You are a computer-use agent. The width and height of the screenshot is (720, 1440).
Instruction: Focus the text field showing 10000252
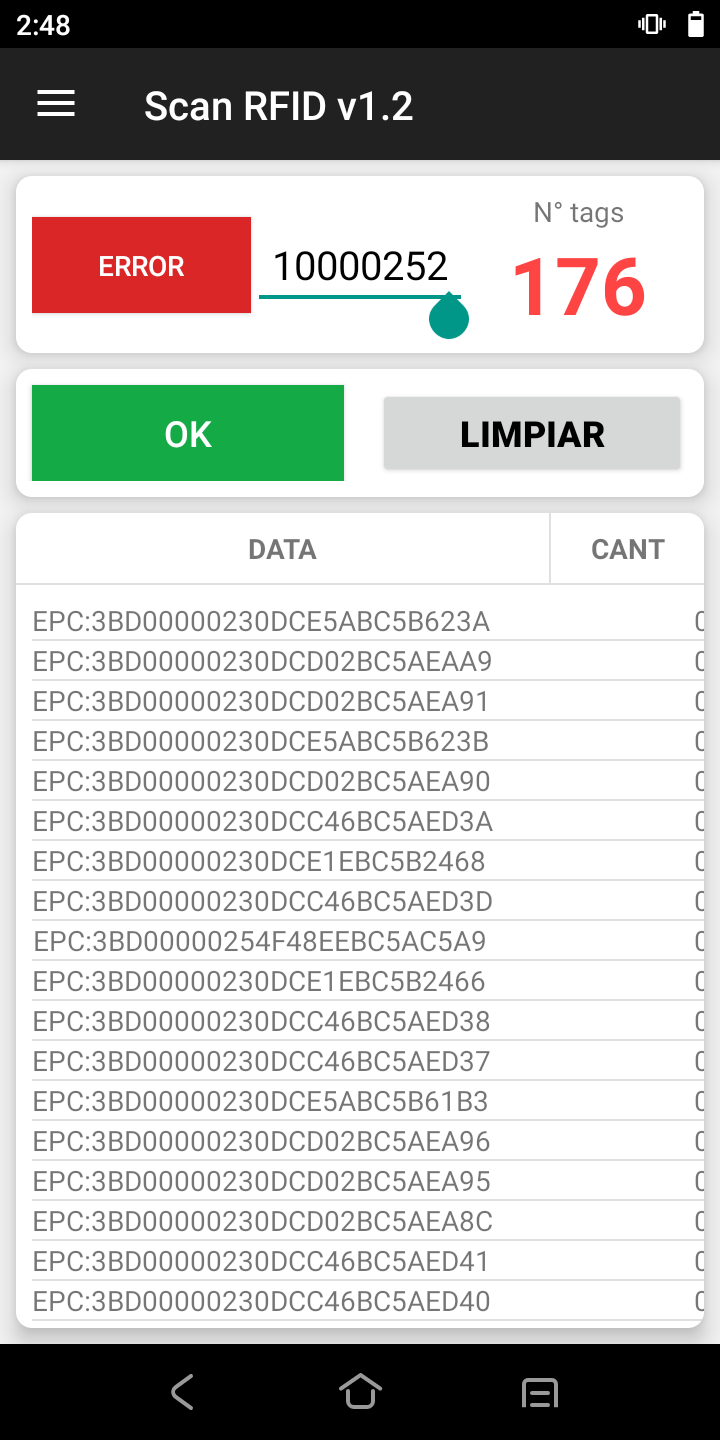point(359,267)
